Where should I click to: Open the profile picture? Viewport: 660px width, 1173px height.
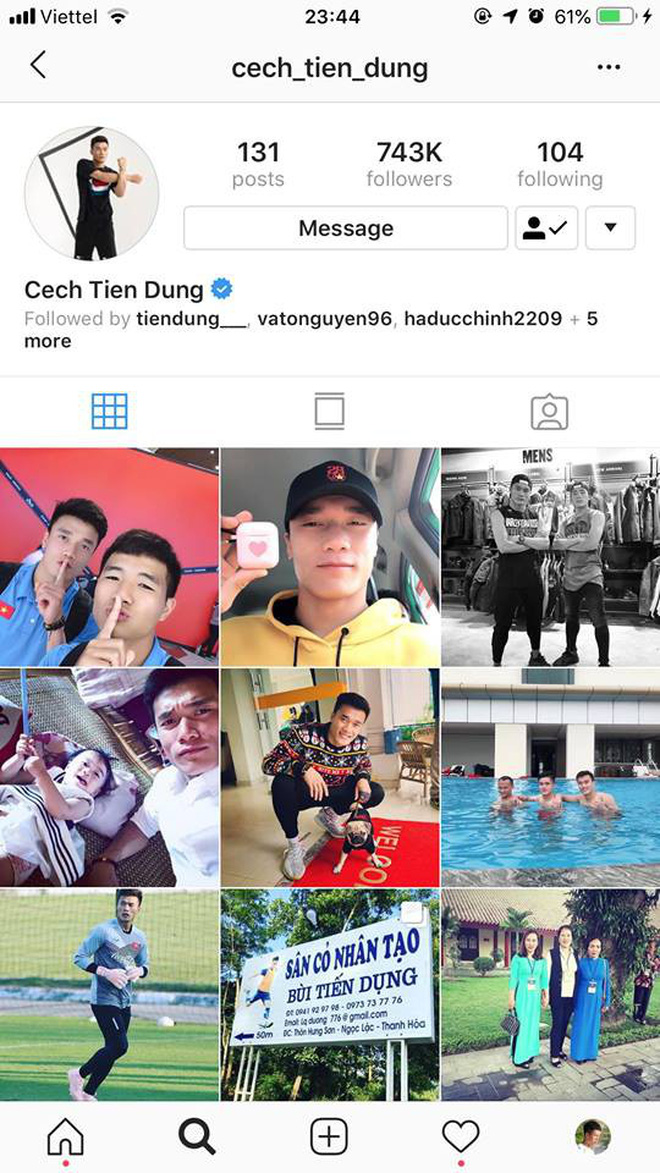point(91,193)
